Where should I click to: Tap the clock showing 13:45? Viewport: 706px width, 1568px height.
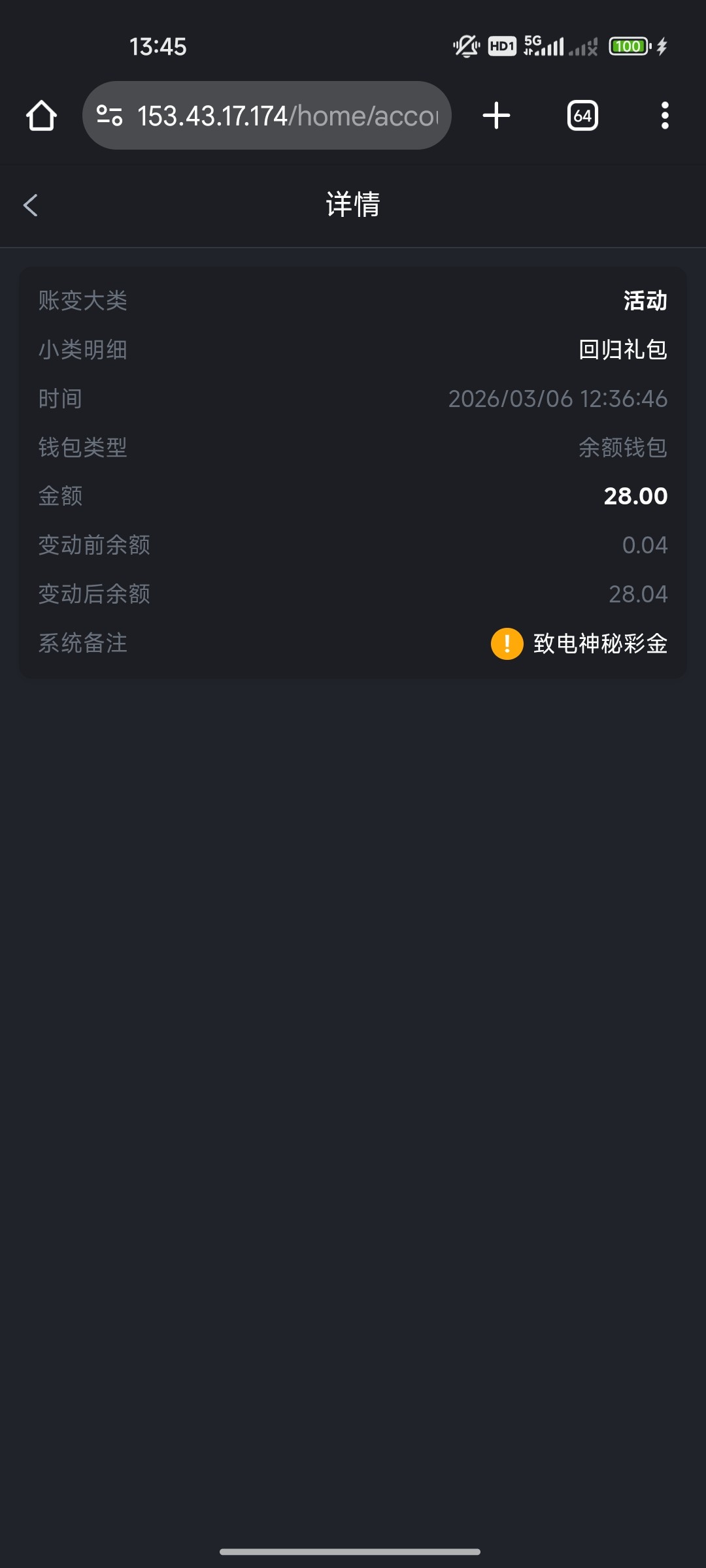(159, 46)
